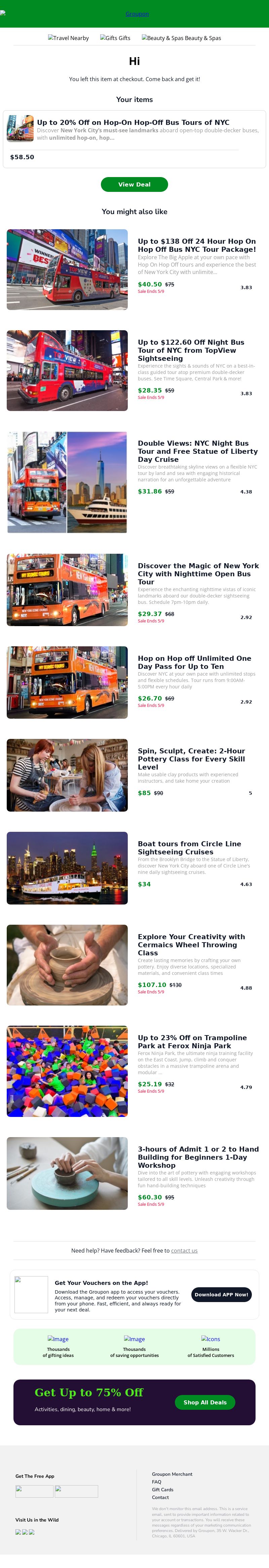Viewport: 269px width, 1568px height.
Task: Tap the Shop All Deals button
Action: [204, 1402]
